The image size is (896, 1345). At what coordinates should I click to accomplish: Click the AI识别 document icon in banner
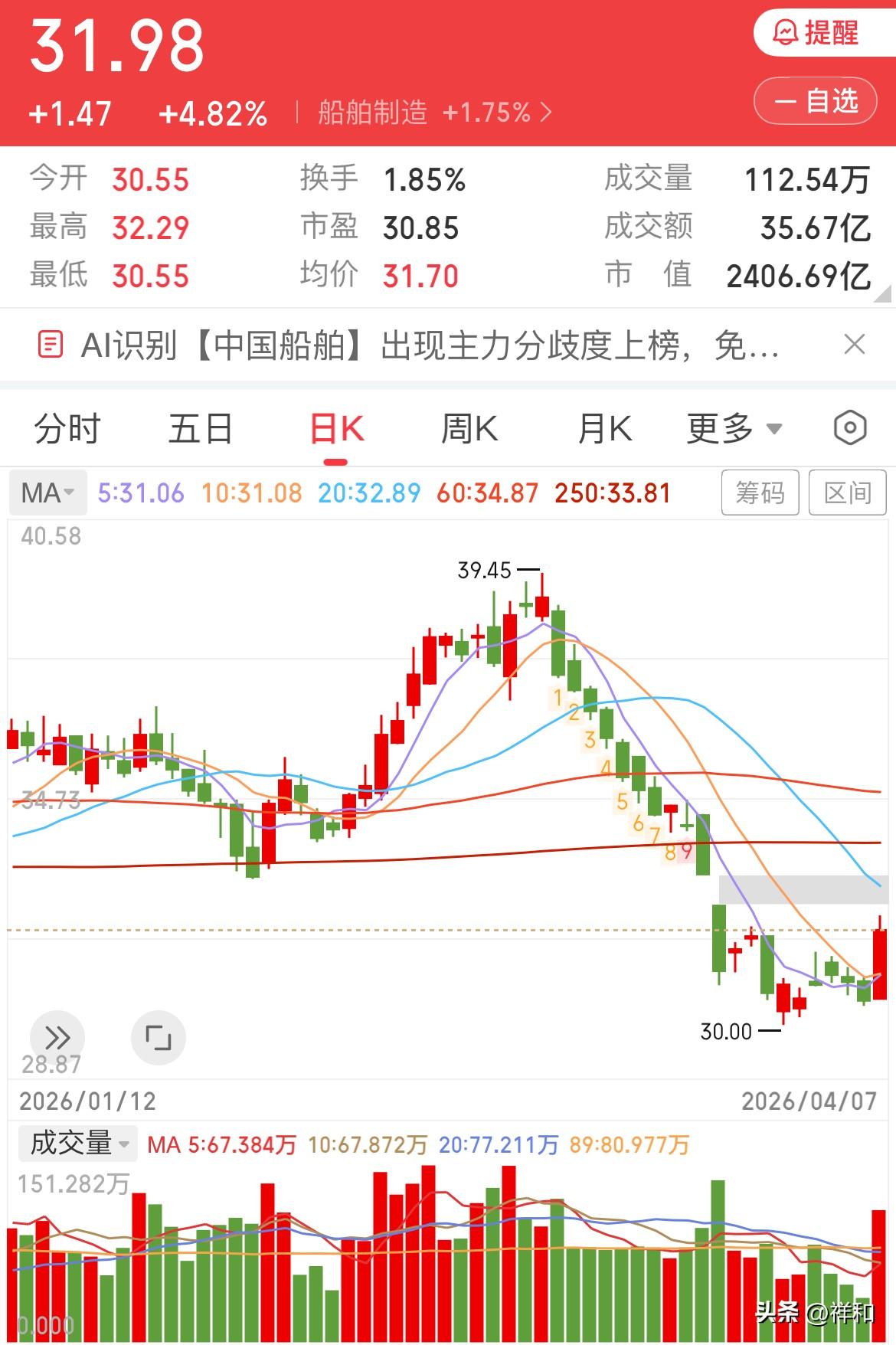click(x=50, y=345)
